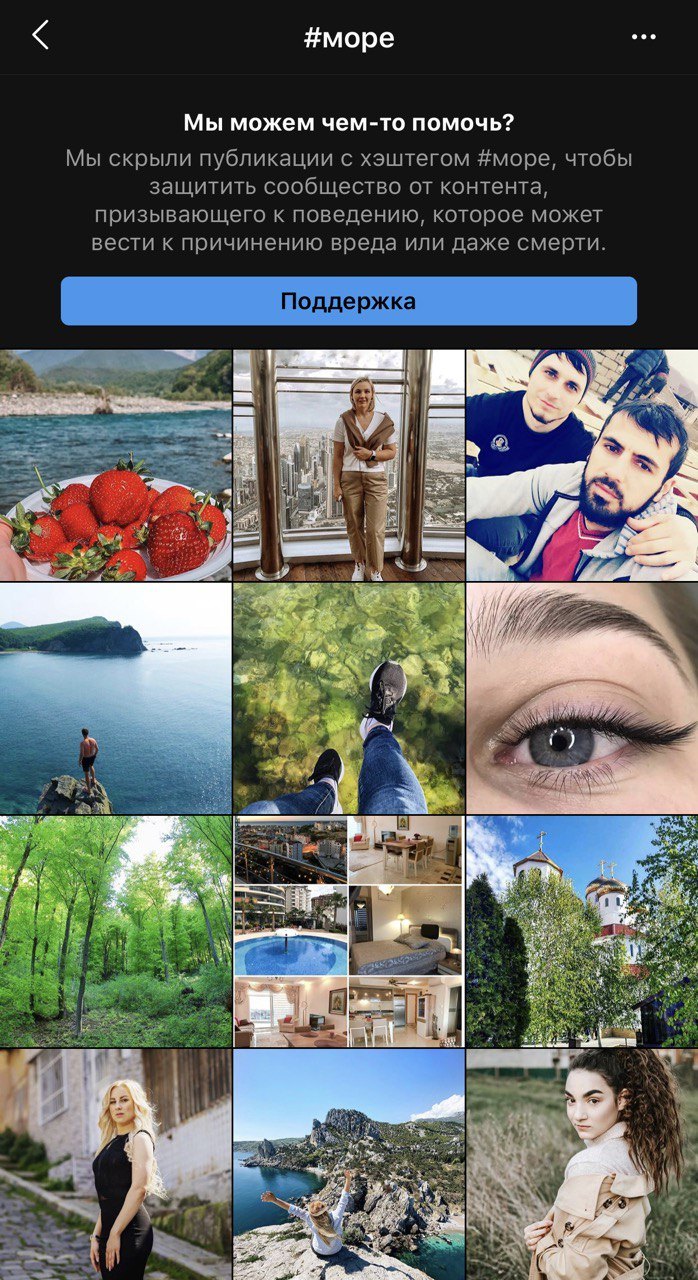Open the selfie of two men

pyautogui.click(x=582, y=465)
